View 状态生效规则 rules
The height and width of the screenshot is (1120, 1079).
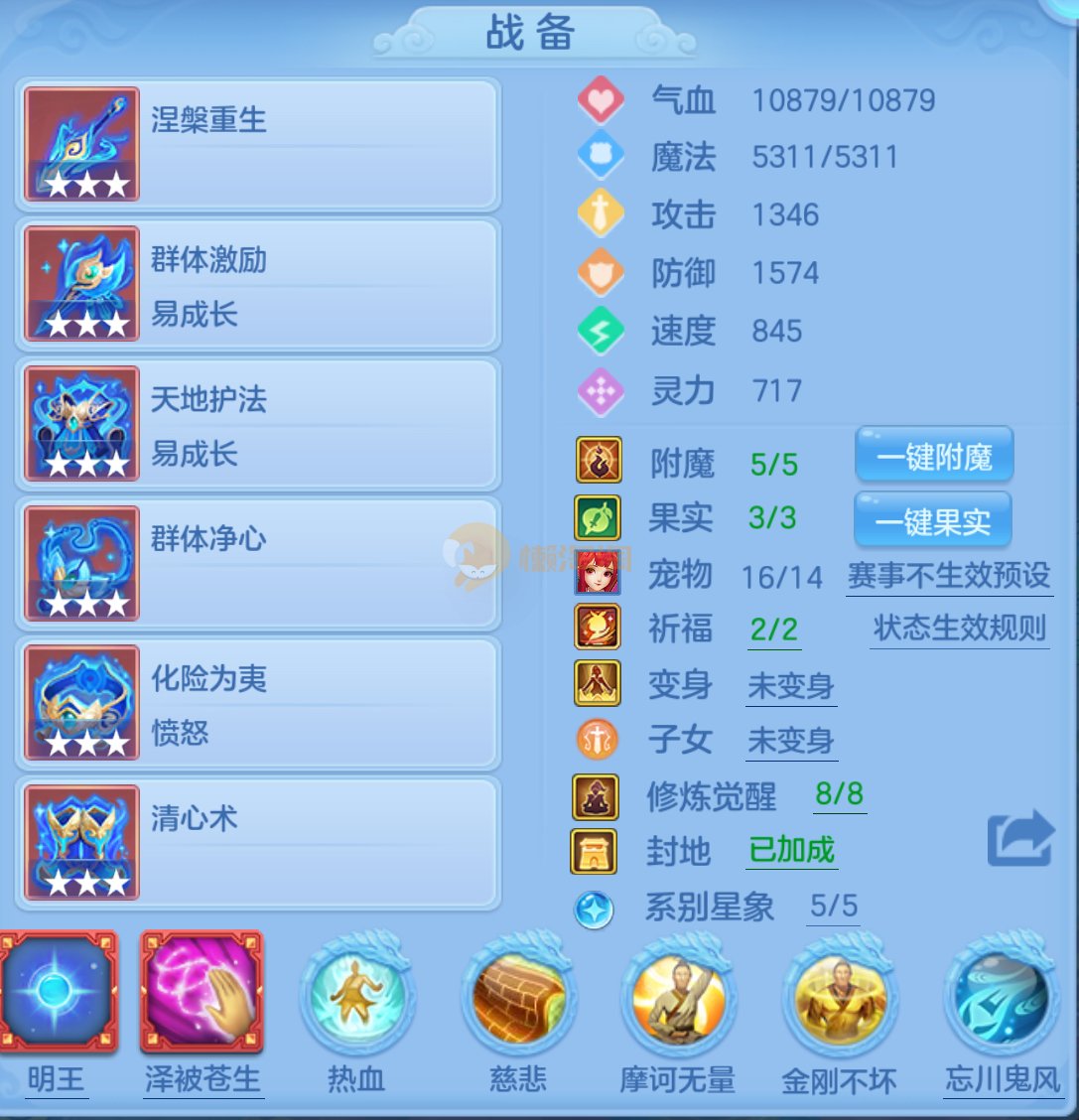959,629
